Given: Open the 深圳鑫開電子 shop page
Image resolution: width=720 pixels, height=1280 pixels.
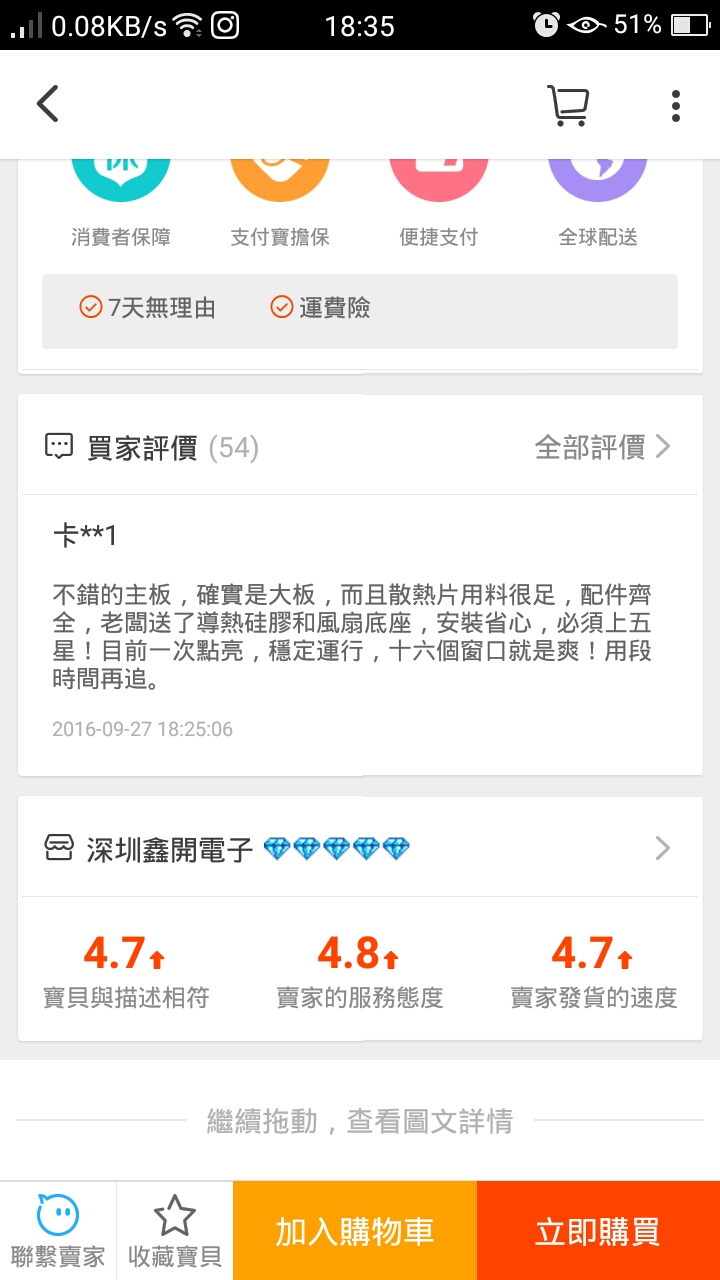Looking at the screenshot, I should 360,849.
